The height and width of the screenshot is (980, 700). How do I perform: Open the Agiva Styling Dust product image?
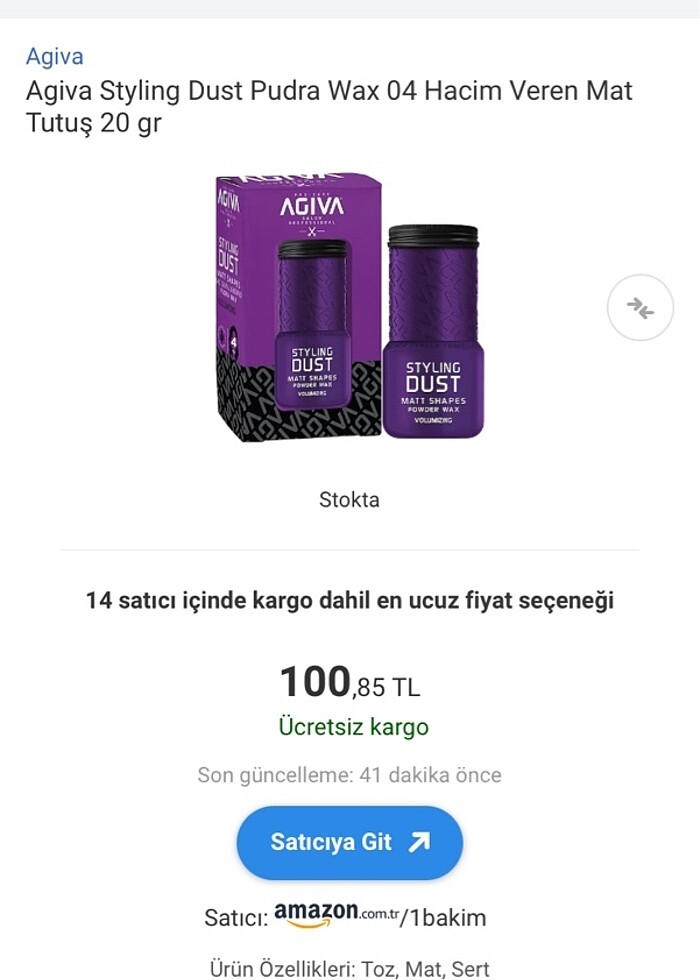click(350, 310)
